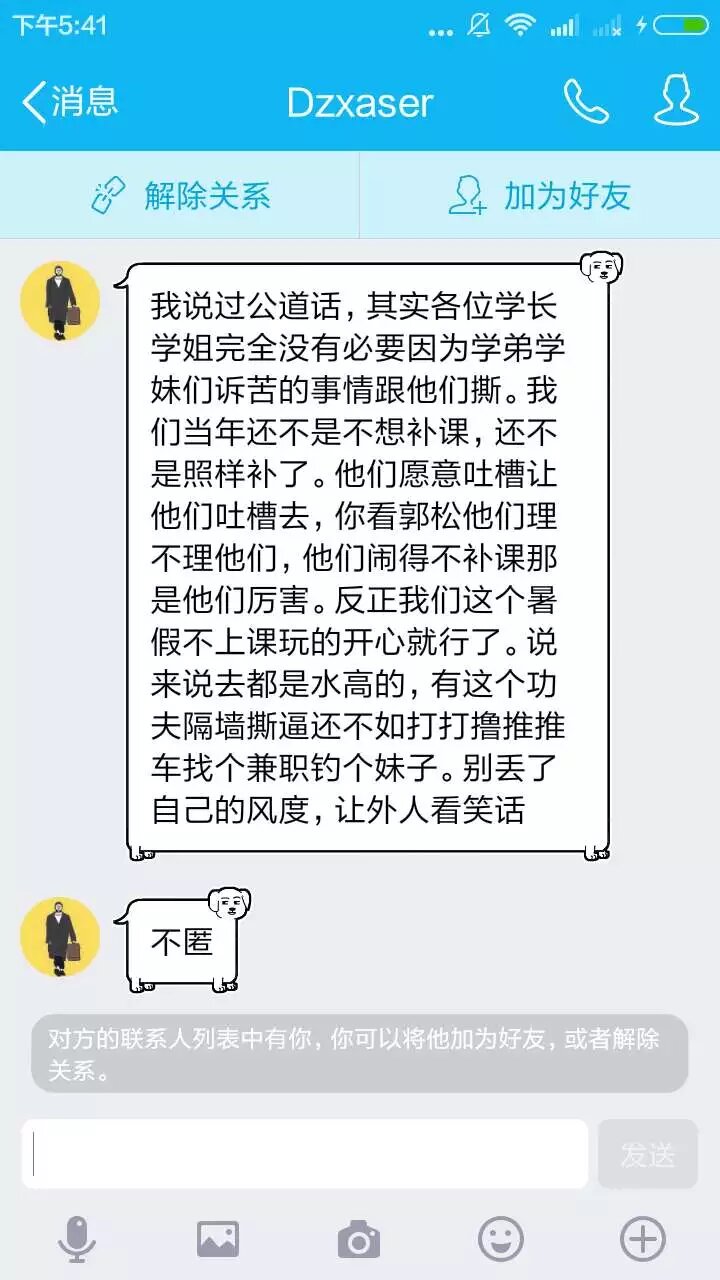Tap the 发送 send button
This screenshot has height=1280, width=720.
[x=647, y=1154]
